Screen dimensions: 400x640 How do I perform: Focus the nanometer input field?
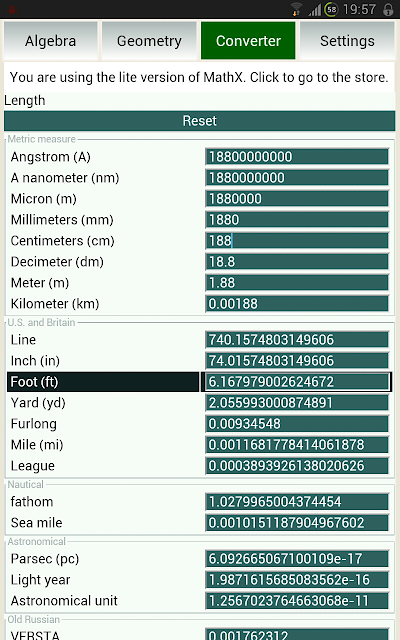pos(297,178)
